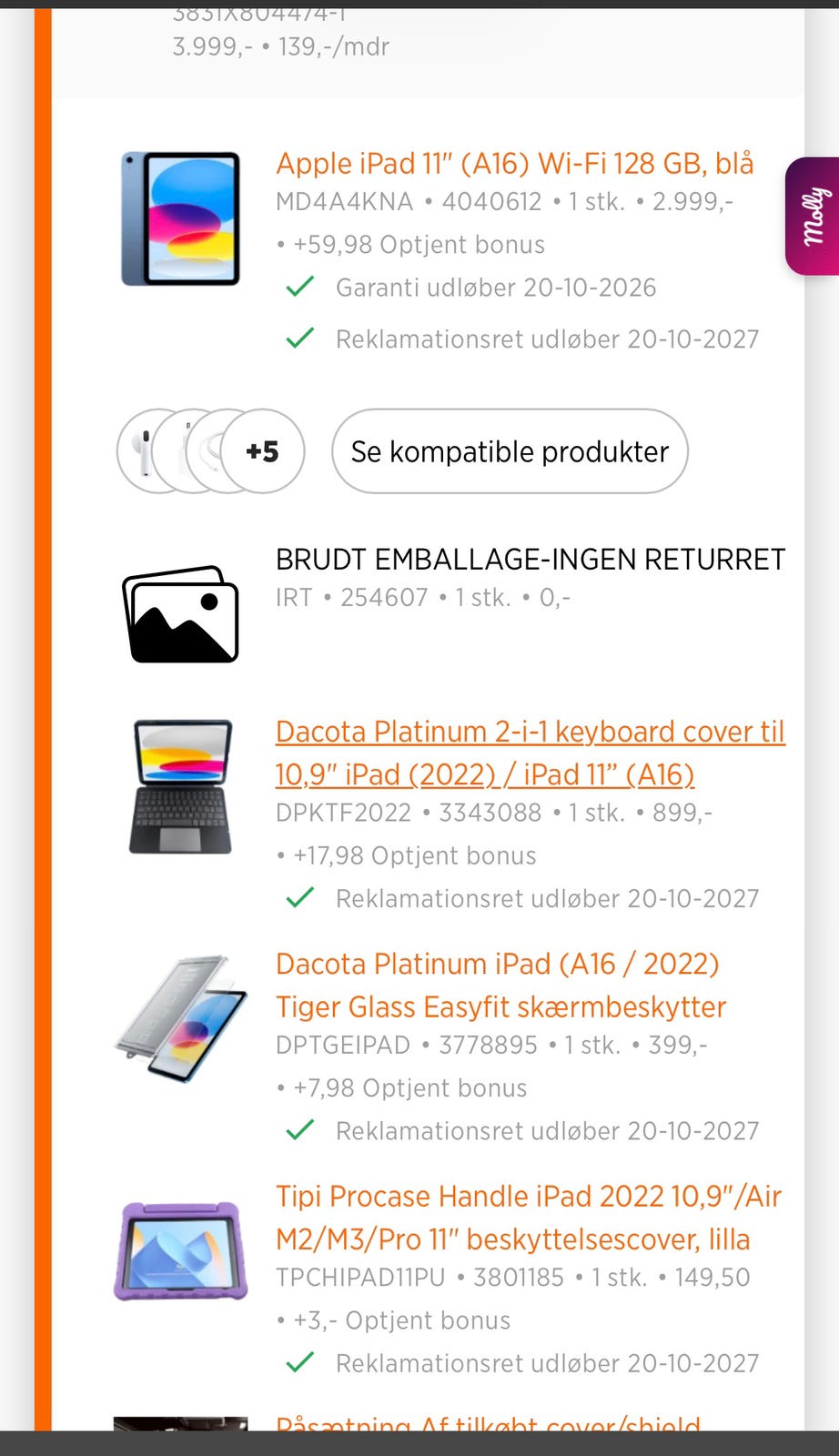Select the AirPods compatible product icon
This screenshot has height=1456, width=839.
pos(141,450)
